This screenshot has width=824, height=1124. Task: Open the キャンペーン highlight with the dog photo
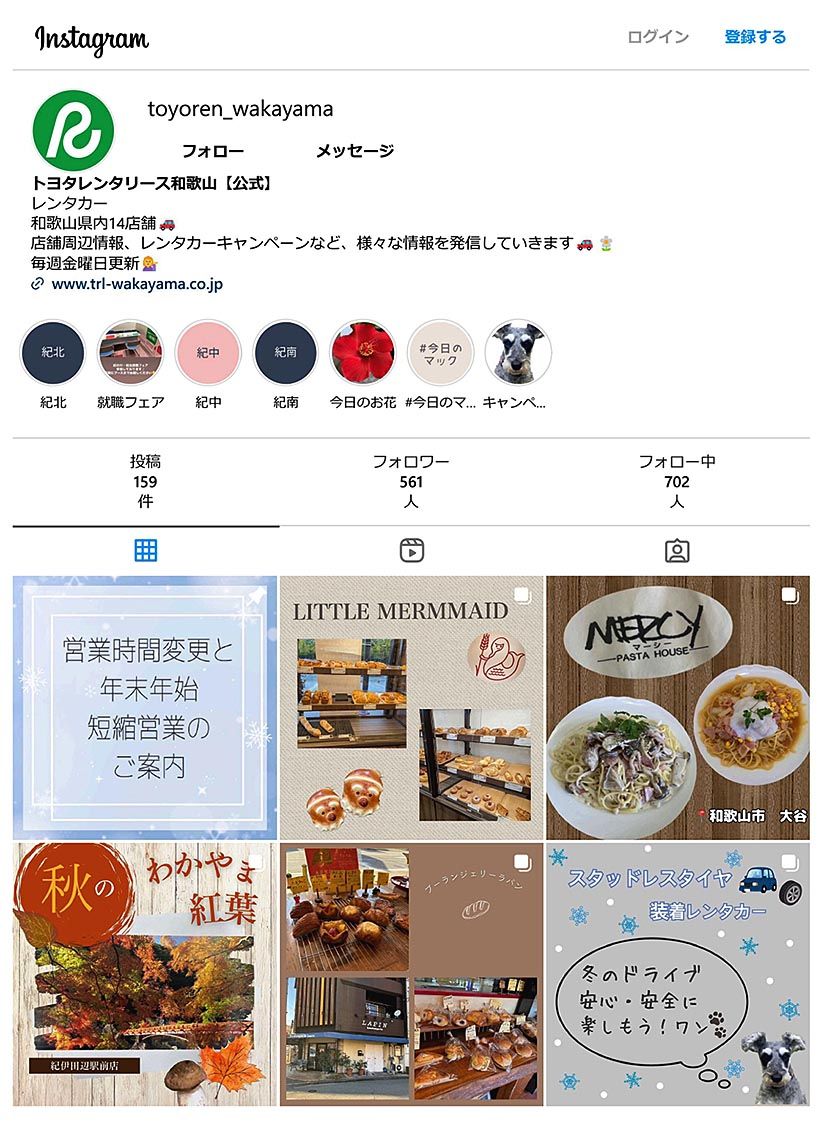[518, 353]
